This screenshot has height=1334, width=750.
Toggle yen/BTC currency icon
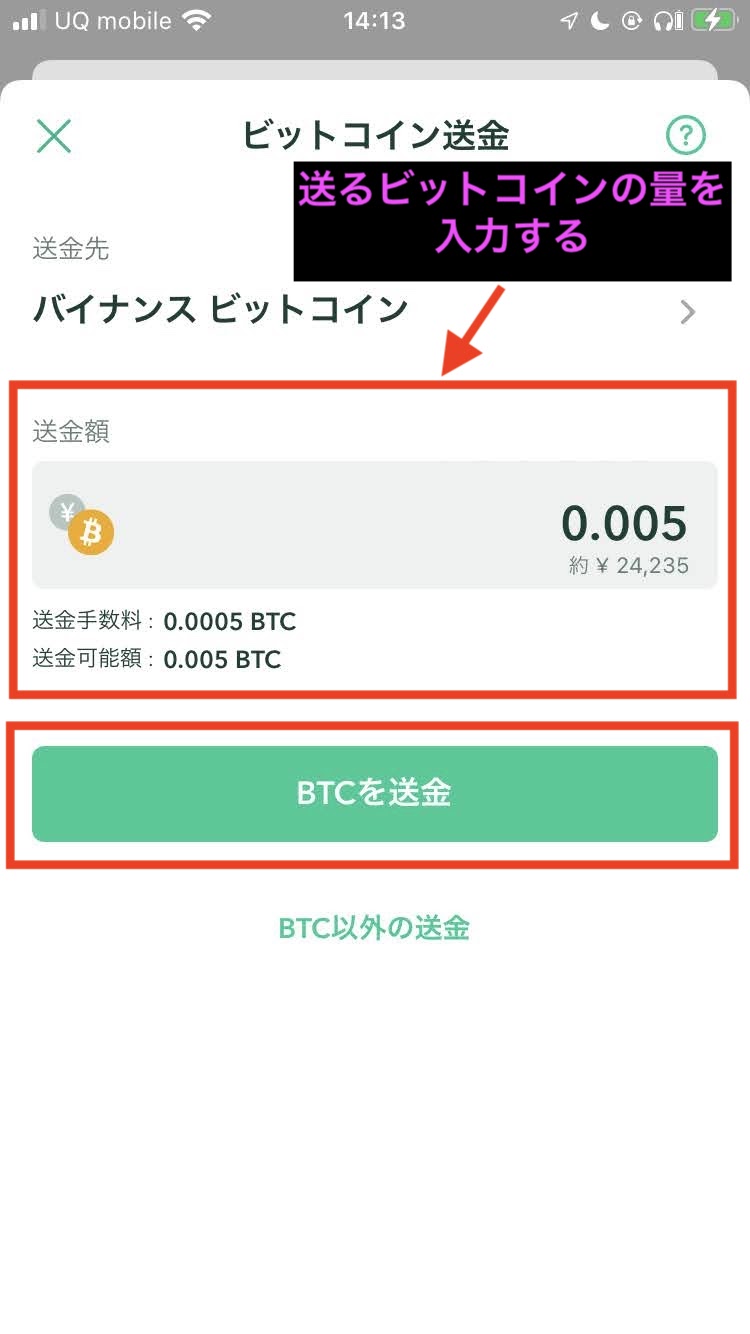click(x=82, y=525)
